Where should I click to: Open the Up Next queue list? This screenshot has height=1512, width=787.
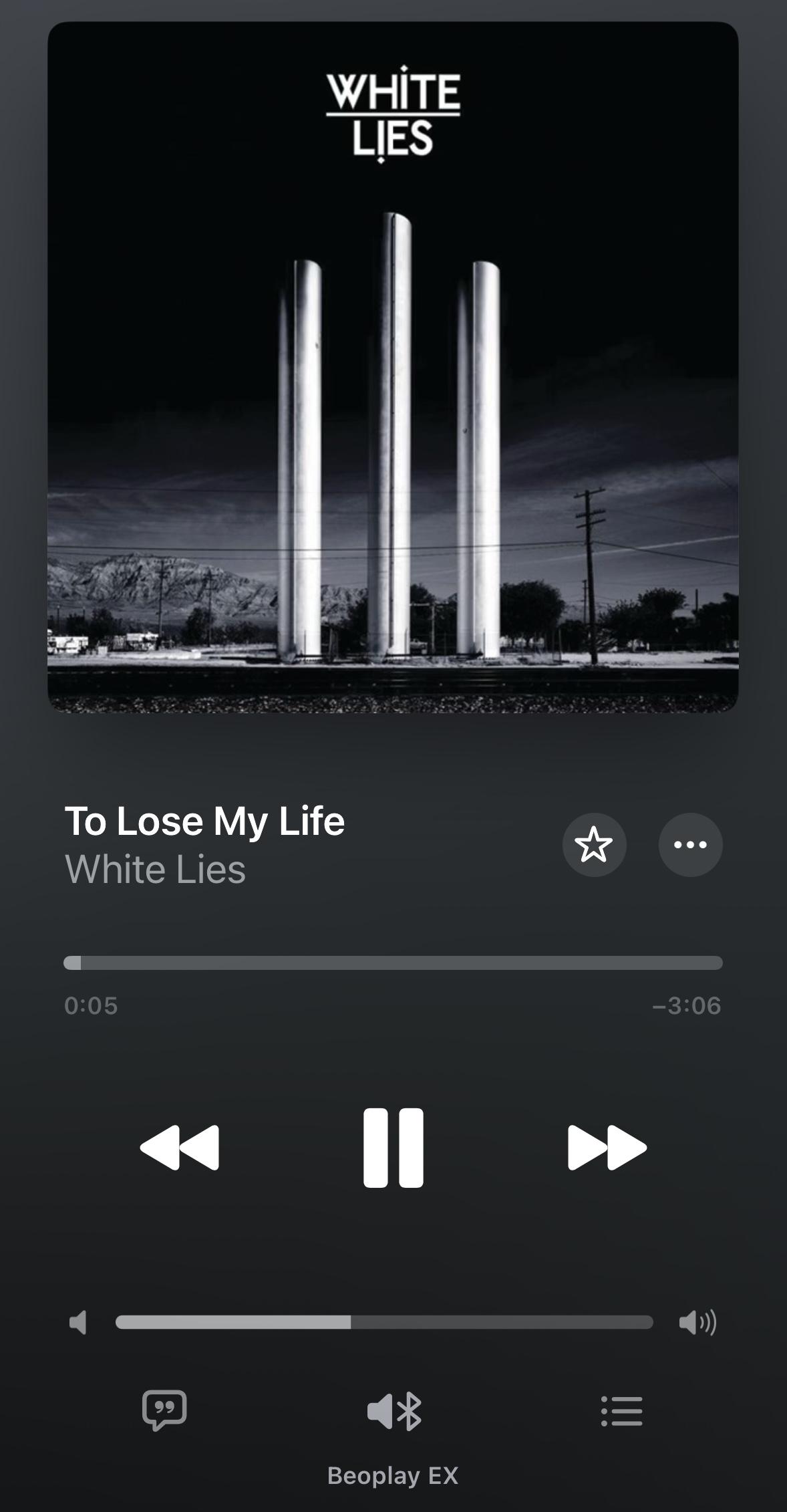click(x=622, y=1410)
